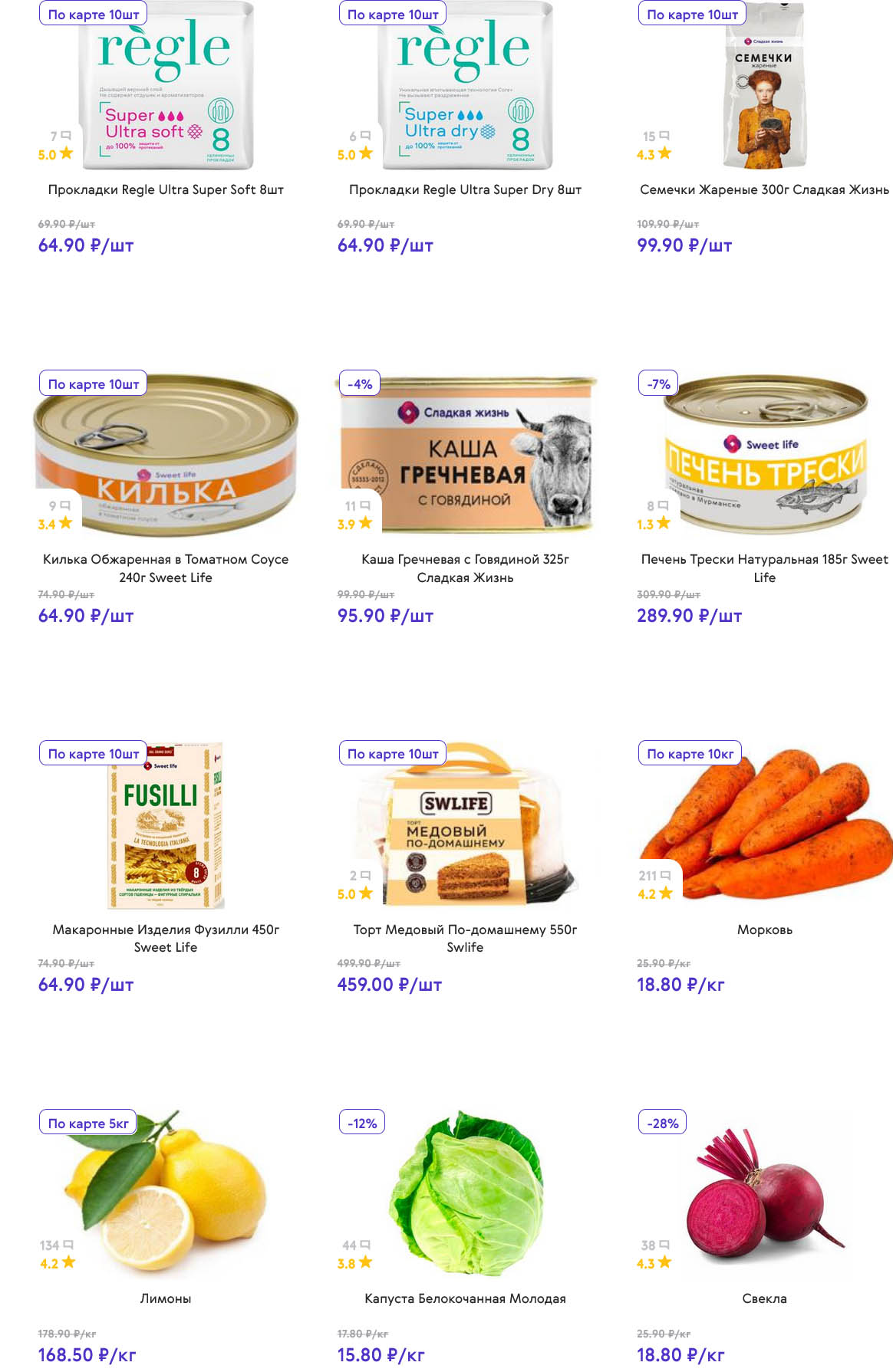View Макаронные Изделия Фузилли 450г
Image resolution: width=893 pixels, height=1372 pixels.
point(166,937)
